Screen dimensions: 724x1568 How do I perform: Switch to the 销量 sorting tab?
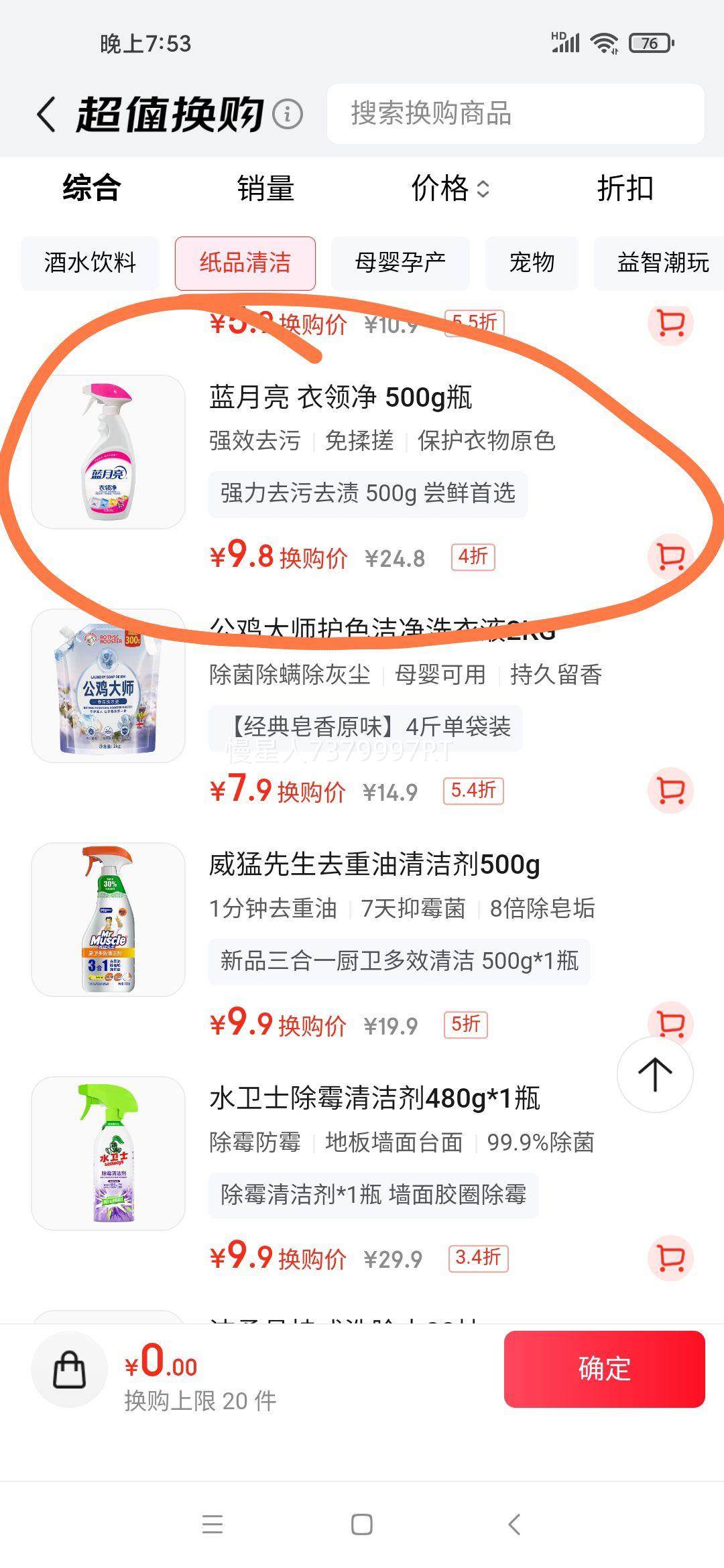pos(266,190)
